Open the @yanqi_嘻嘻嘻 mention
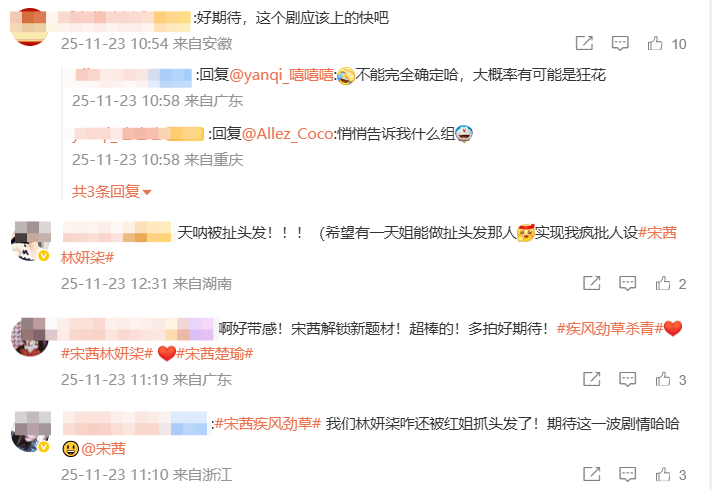This screenshot has width=712, height=491. pyautogui.click(x=282, y=75)
